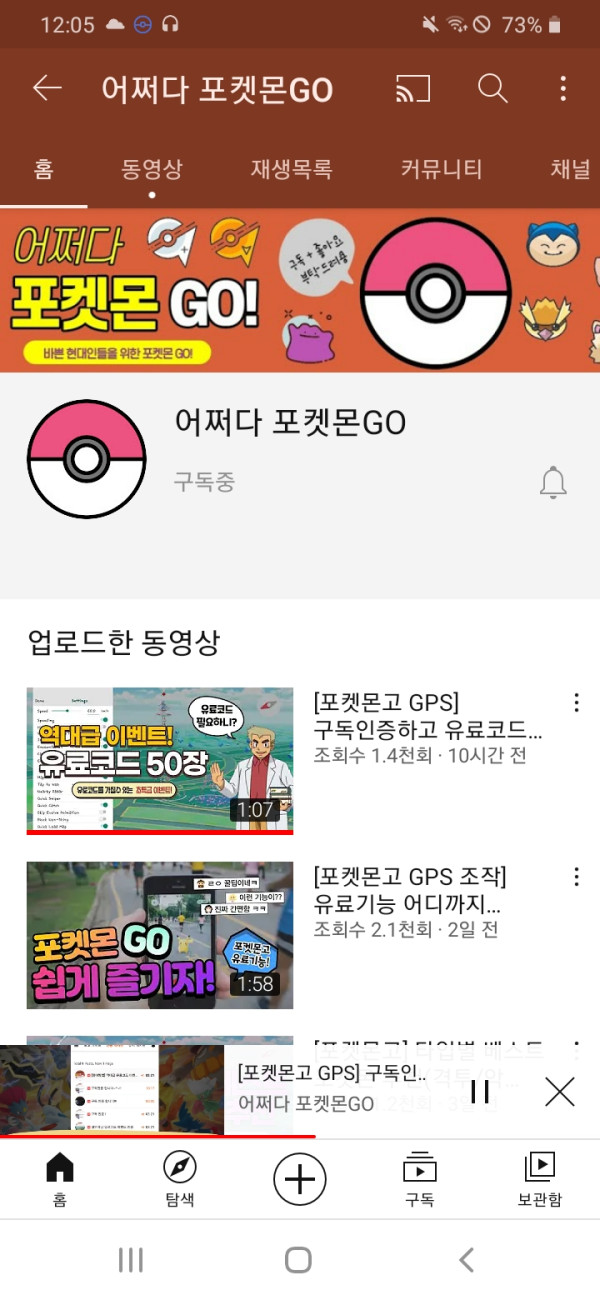Screen dimensions: 600x1300
Task: Switch to the 동영상 tab
Action: (152, 169)
